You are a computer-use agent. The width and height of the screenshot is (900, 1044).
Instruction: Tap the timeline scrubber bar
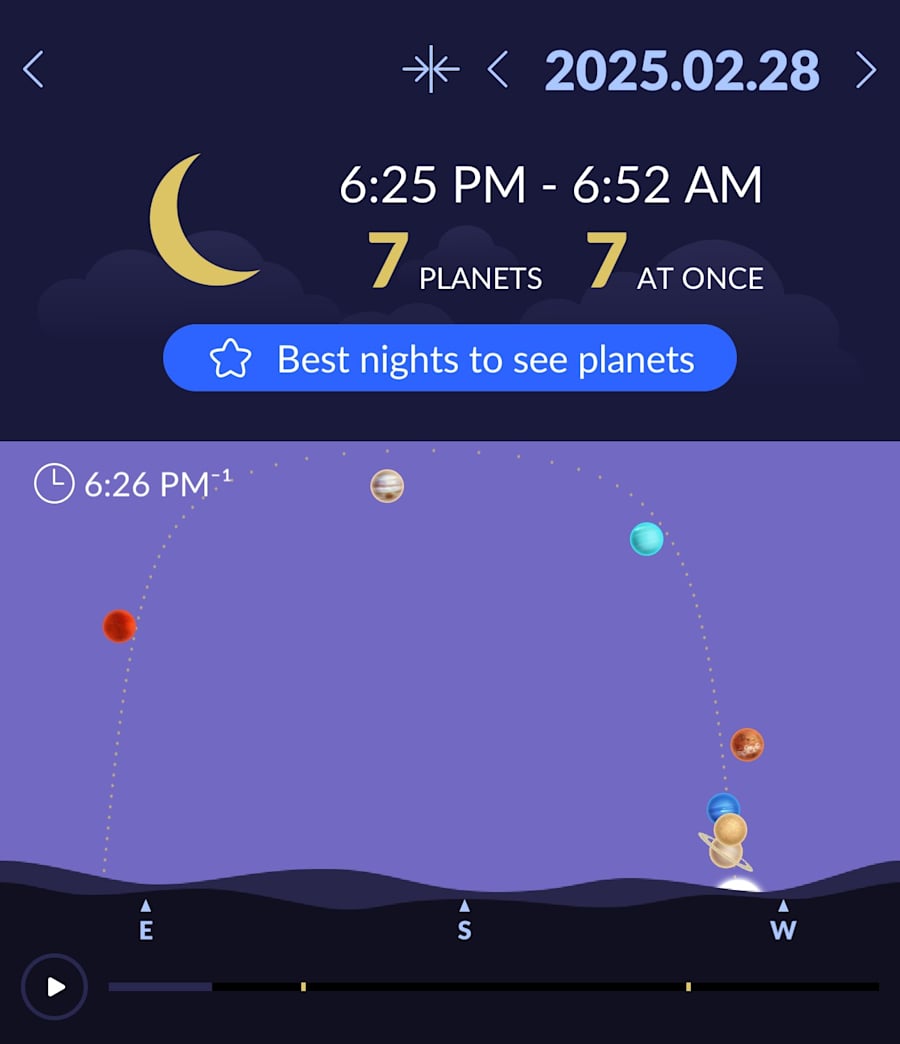tap(494, 987)
